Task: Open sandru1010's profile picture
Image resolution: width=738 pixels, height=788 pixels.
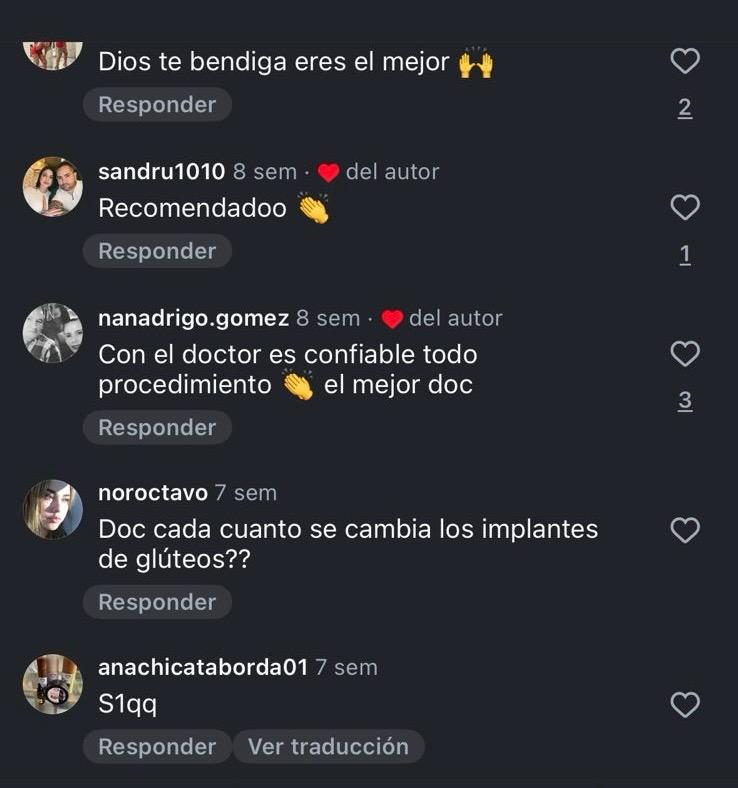Action: [x=52, y=187]
